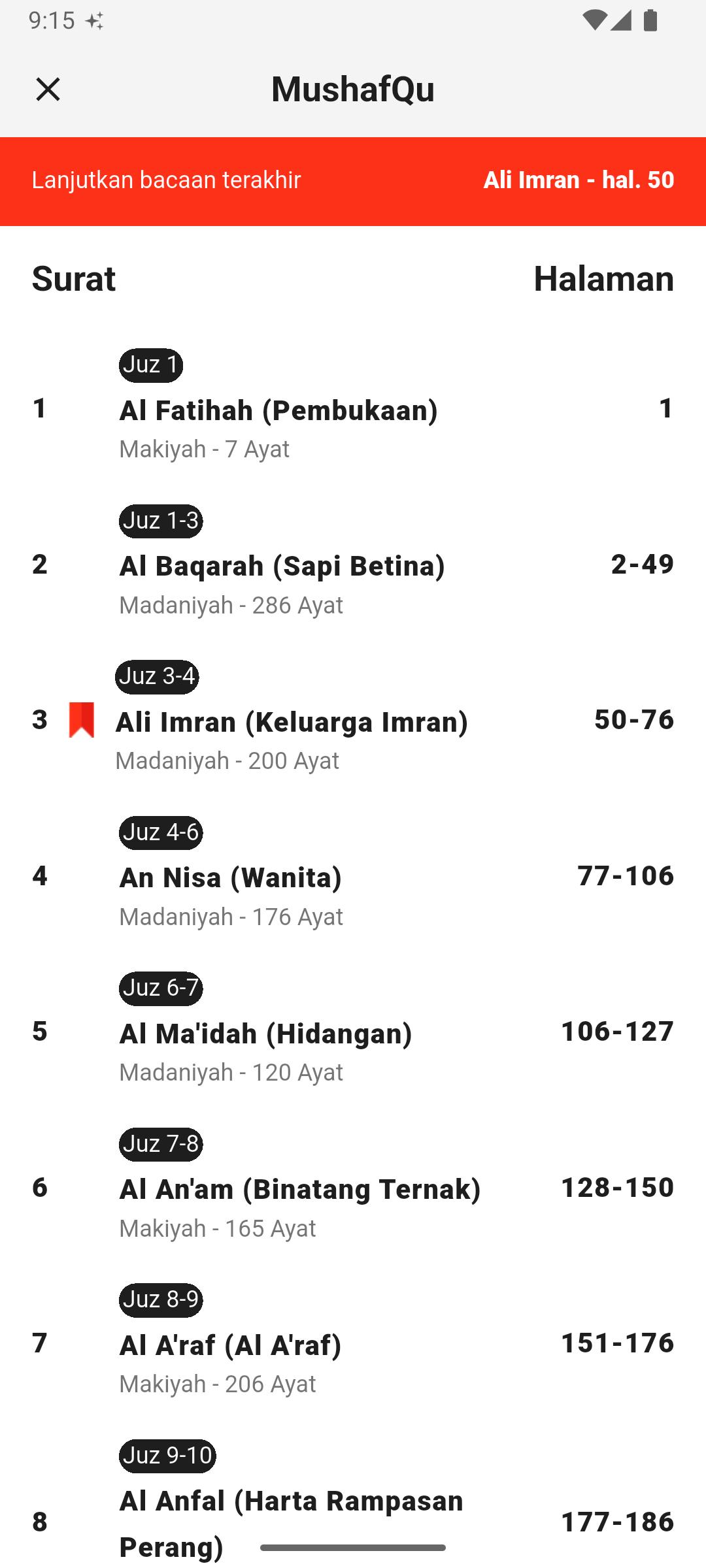Tap the Juz 9-10 badge above Al Anfal
Screen dimensions: 706x1568
[x=167, y=1456]
